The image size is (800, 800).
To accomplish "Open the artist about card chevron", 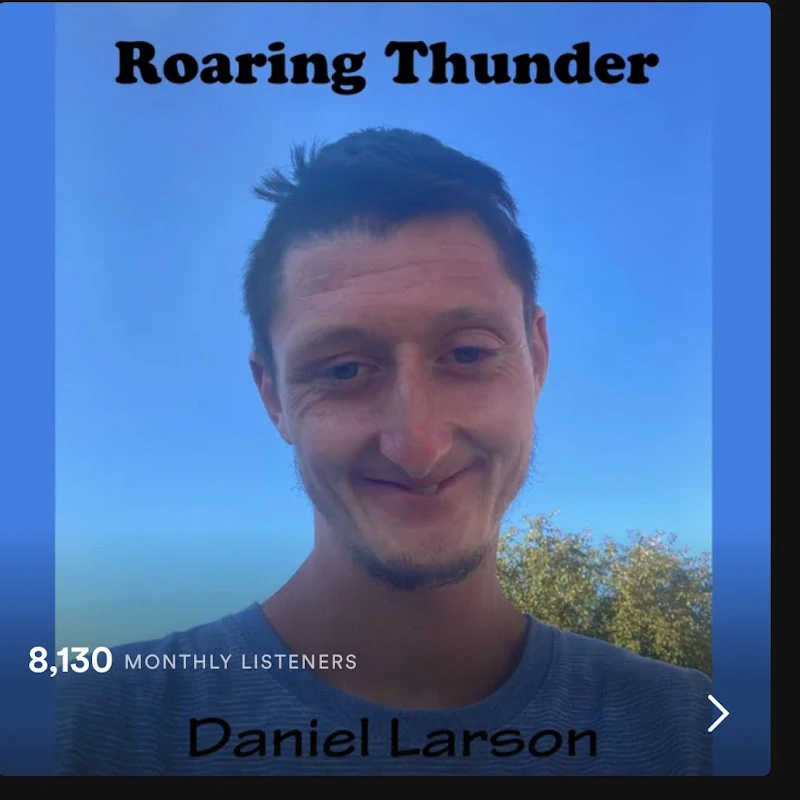I will click(718, 713).
